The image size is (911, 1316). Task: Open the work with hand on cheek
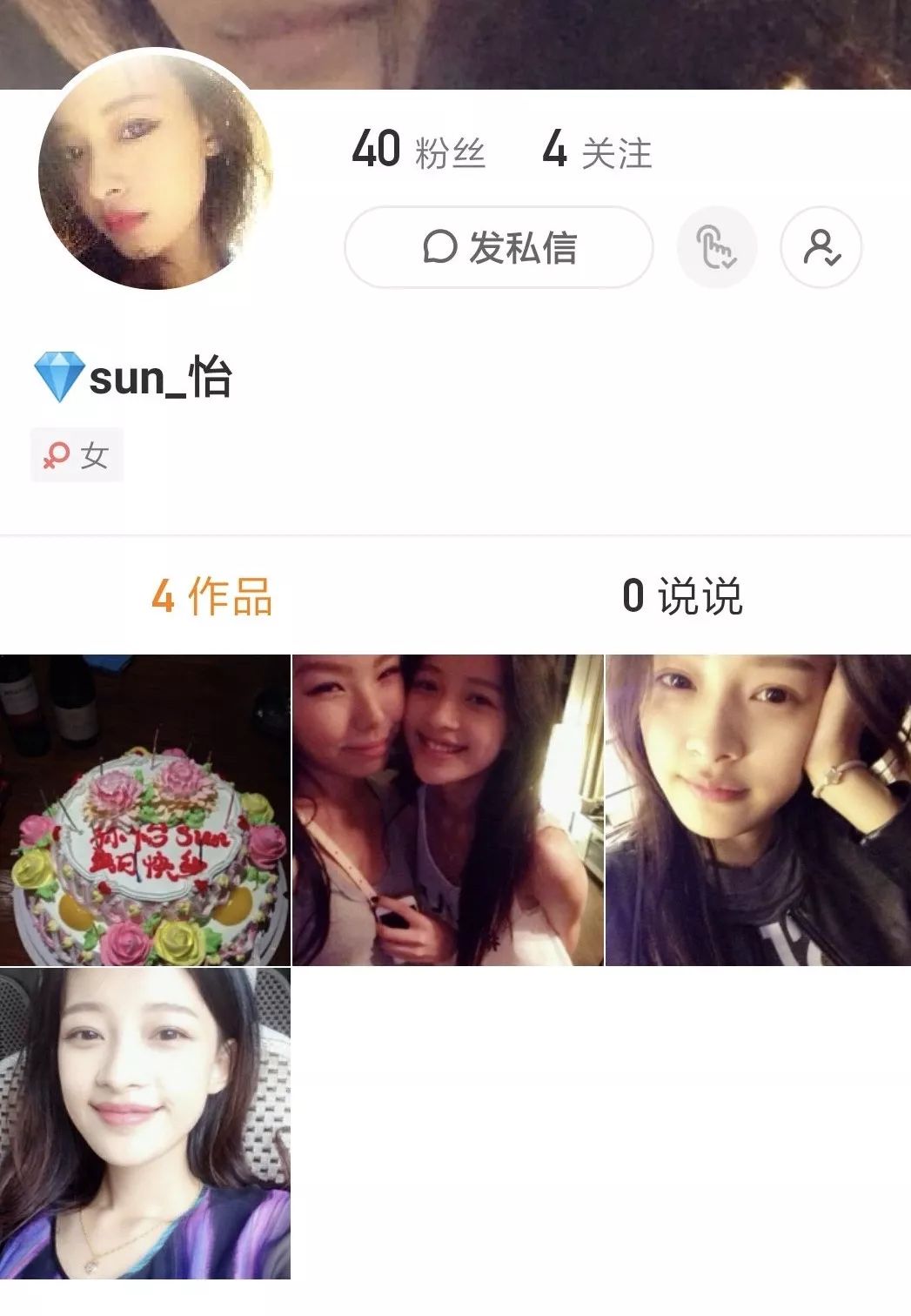758,810
